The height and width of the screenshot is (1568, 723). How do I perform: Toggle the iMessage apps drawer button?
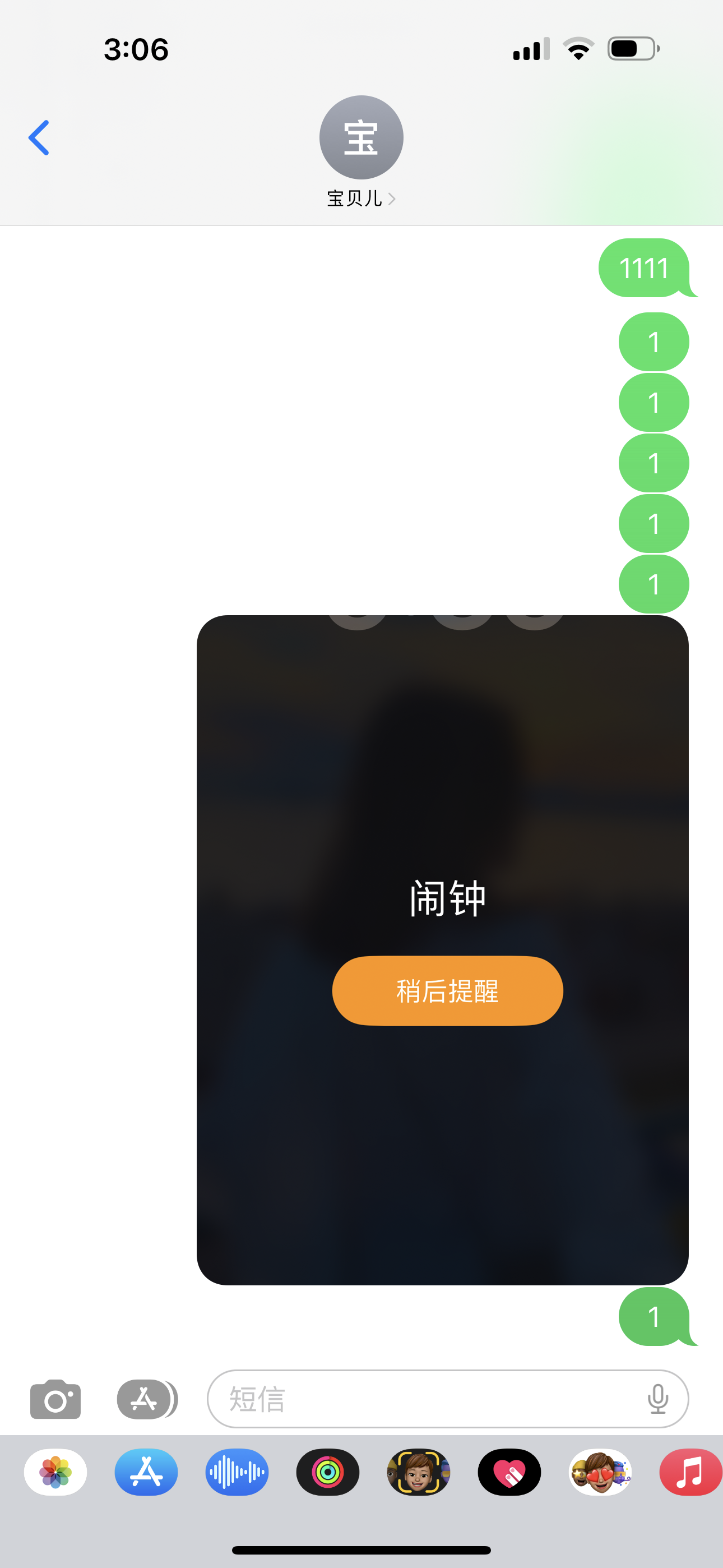(146, 1399)
